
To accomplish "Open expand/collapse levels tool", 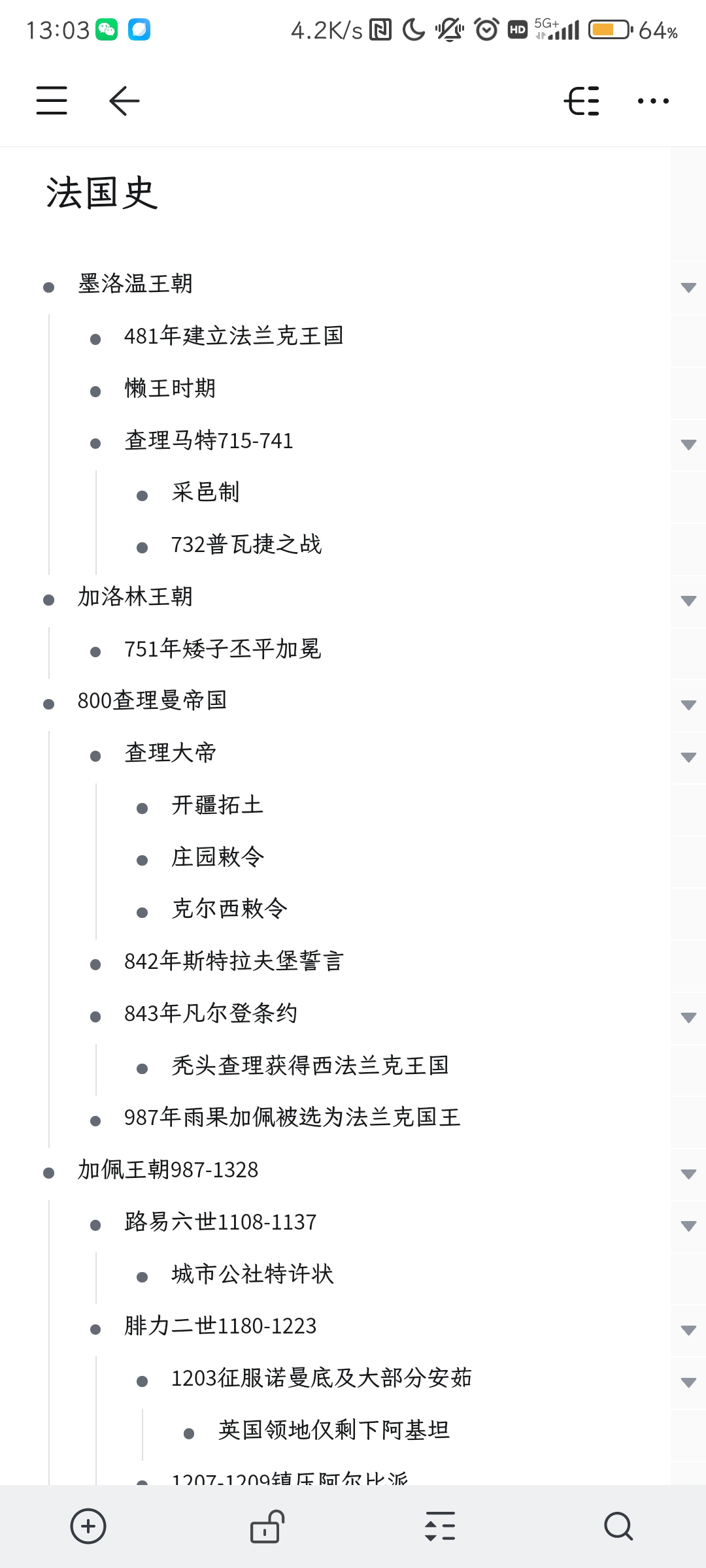I will [x=440, y=1526].
